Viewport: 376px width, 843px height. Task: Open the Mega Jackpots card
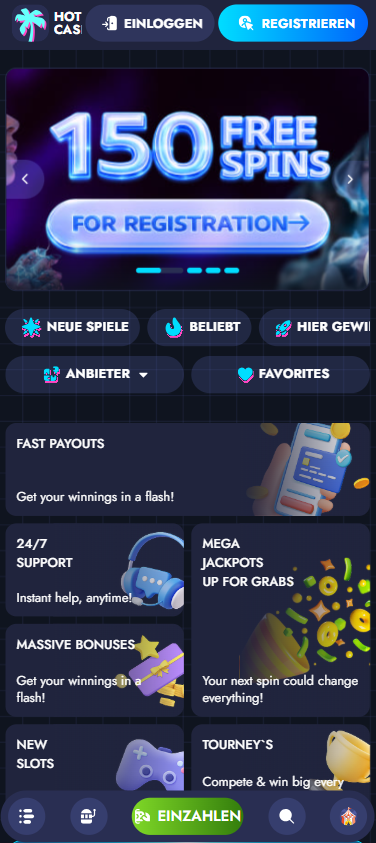tap(280, 620)
